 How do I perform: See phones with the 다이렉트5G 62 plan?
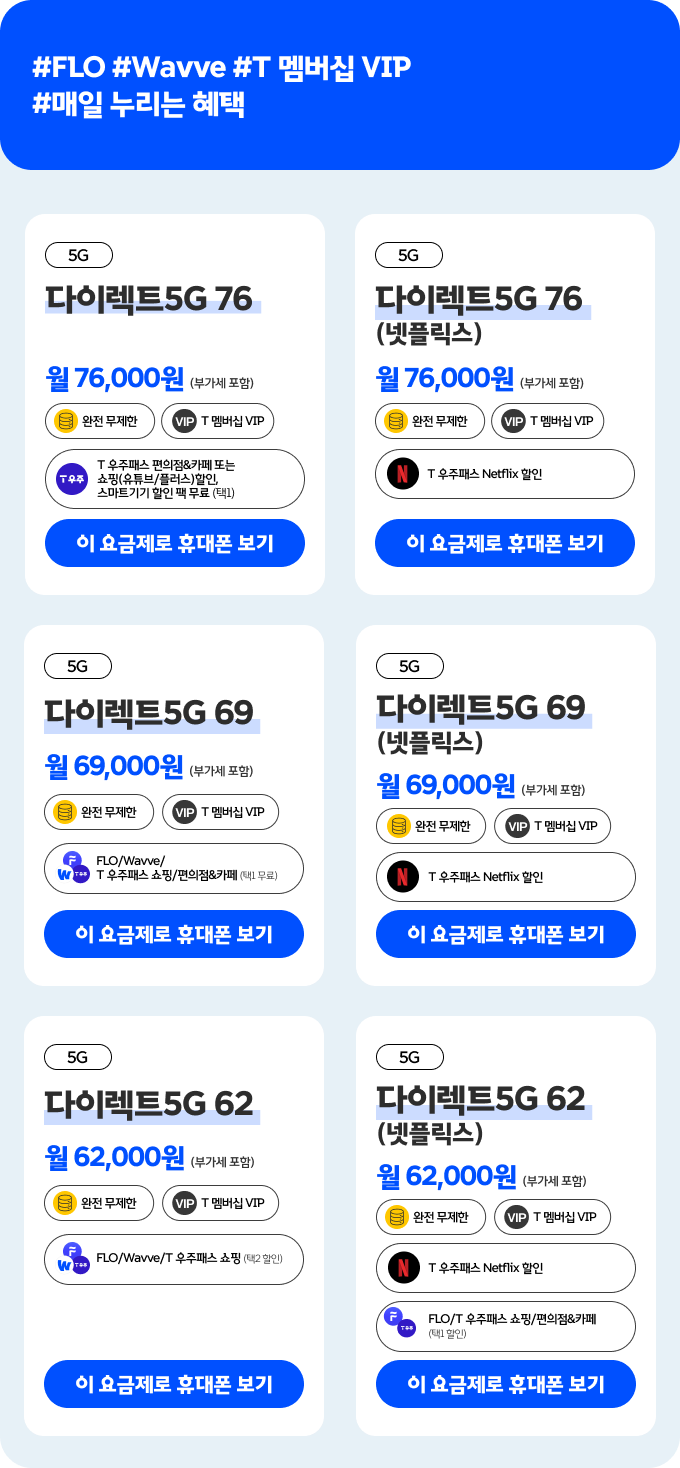coord(174,1384)
